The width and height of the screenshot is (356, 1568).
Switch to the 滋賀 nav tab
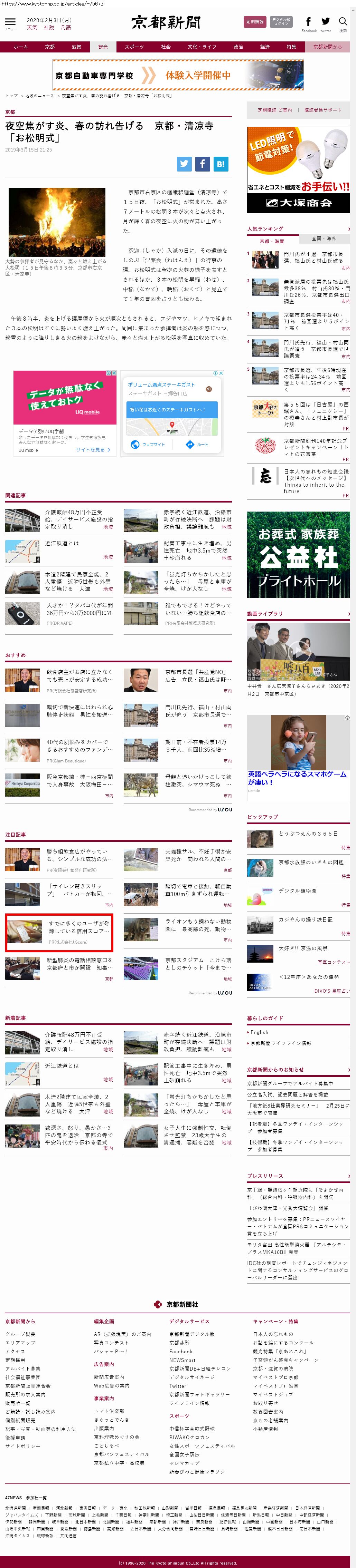[76, 47]
